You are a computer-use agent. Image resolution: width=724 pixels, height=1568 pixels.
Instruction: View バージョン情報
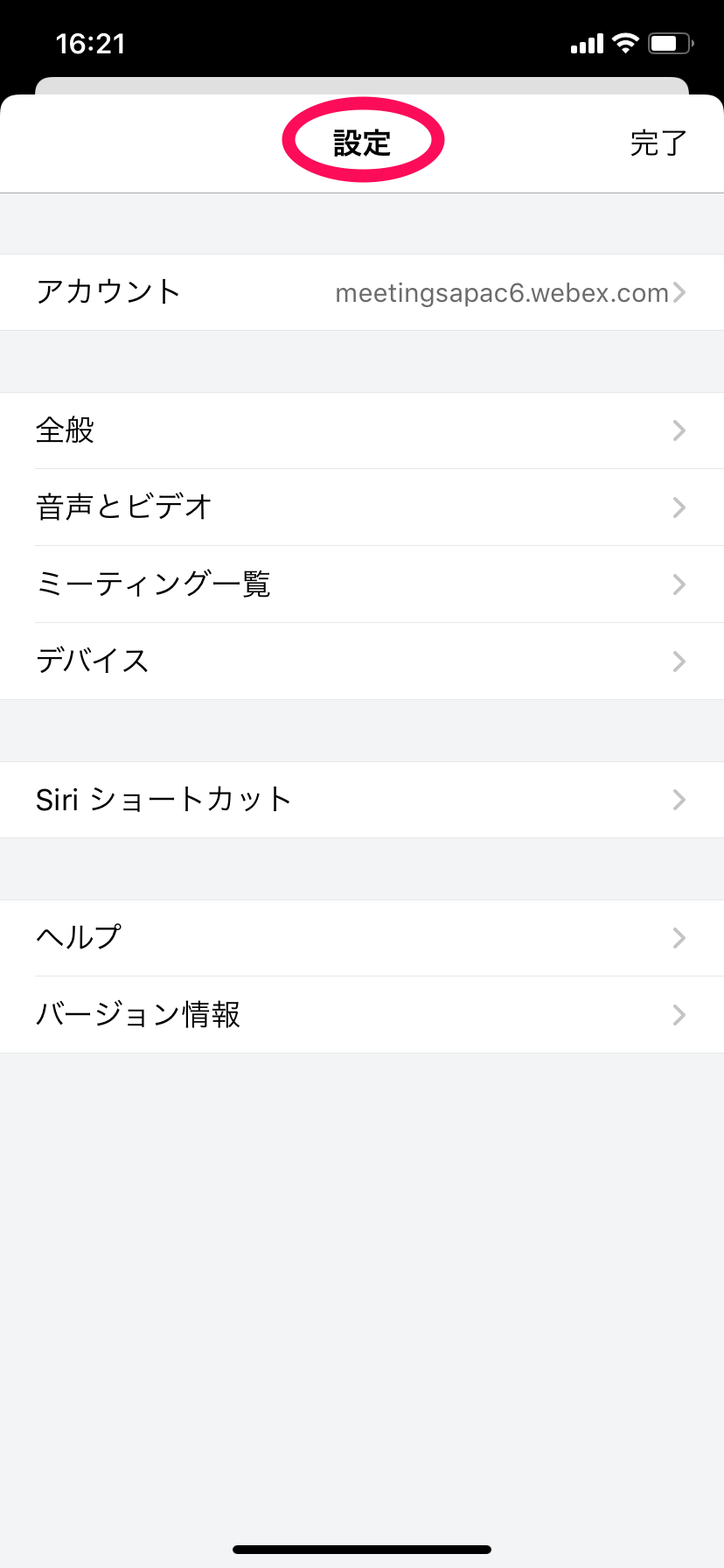[x=362, y=1015]
